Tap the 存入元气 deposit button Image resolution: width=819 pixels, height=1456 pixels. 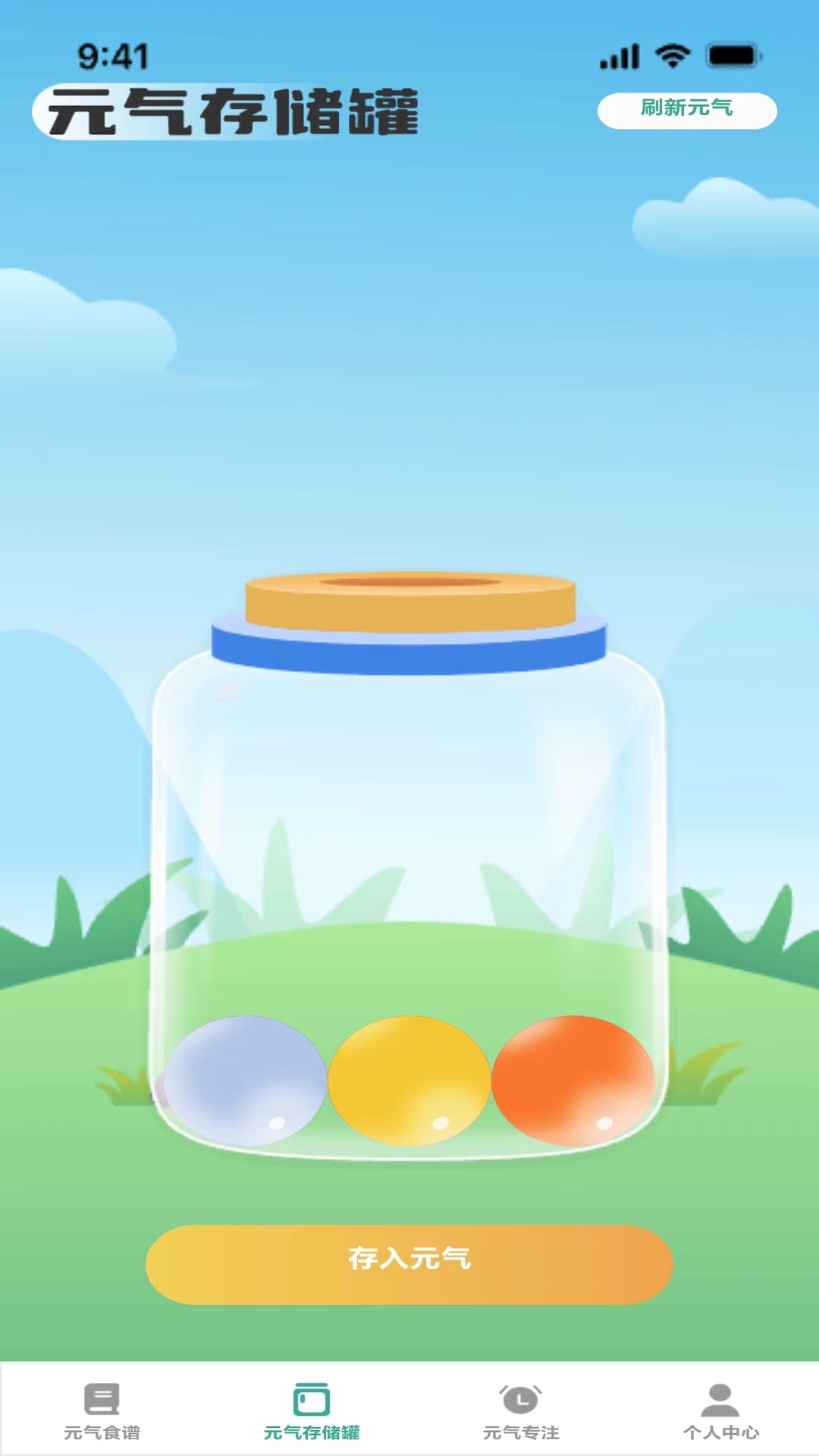click(409, 1263)
